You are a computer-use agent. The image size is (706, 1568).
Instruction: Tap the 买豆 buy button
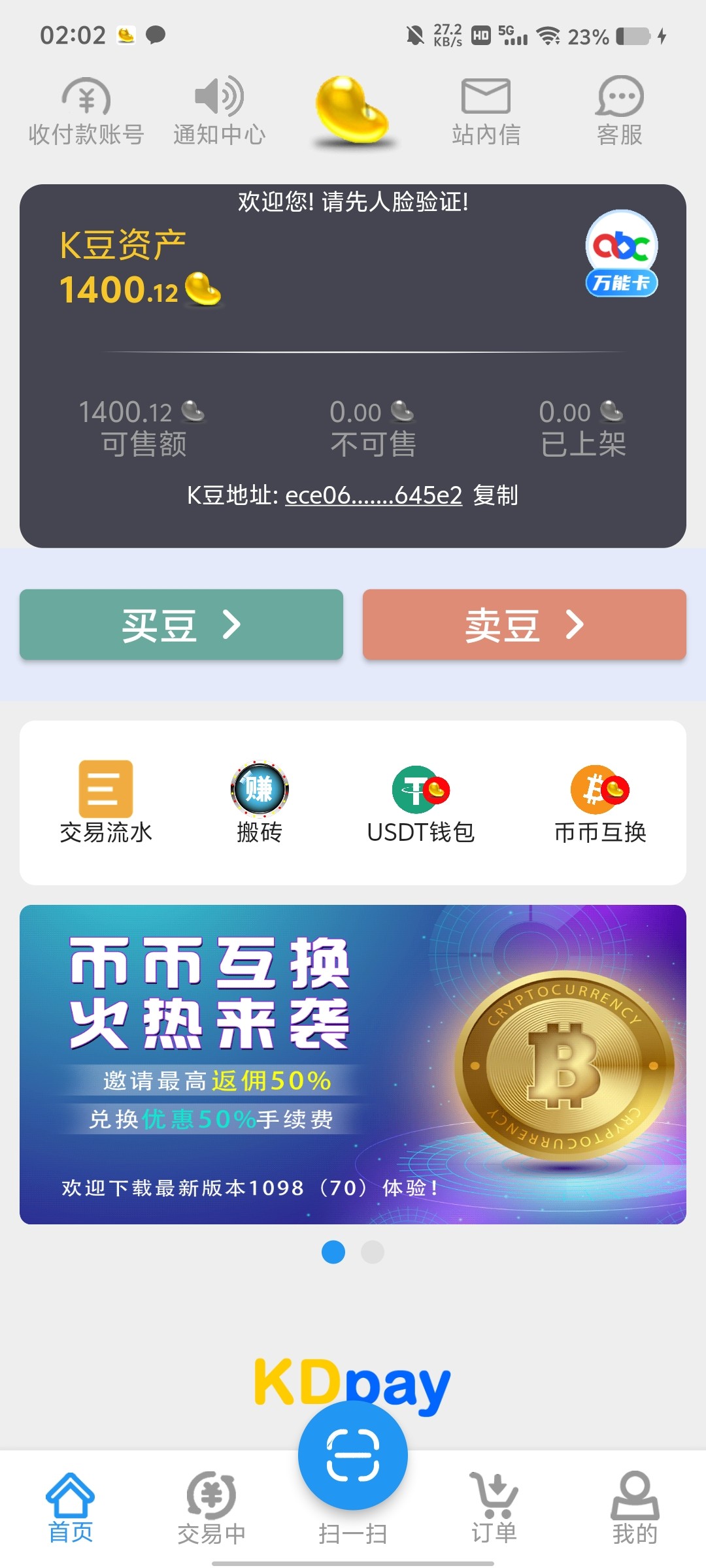point(181,625)
